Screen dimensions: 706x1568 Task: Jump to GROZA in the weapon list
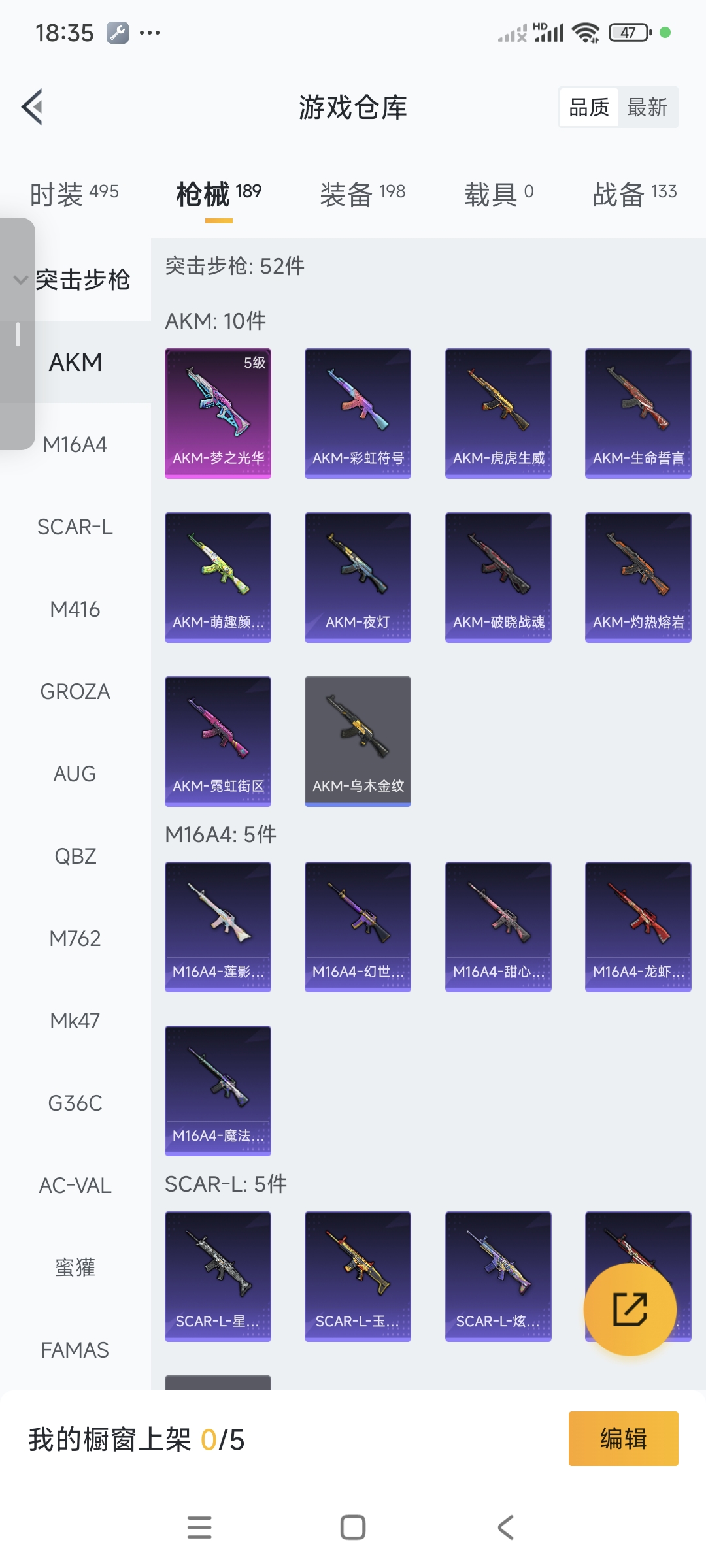(x=75, y=691)
